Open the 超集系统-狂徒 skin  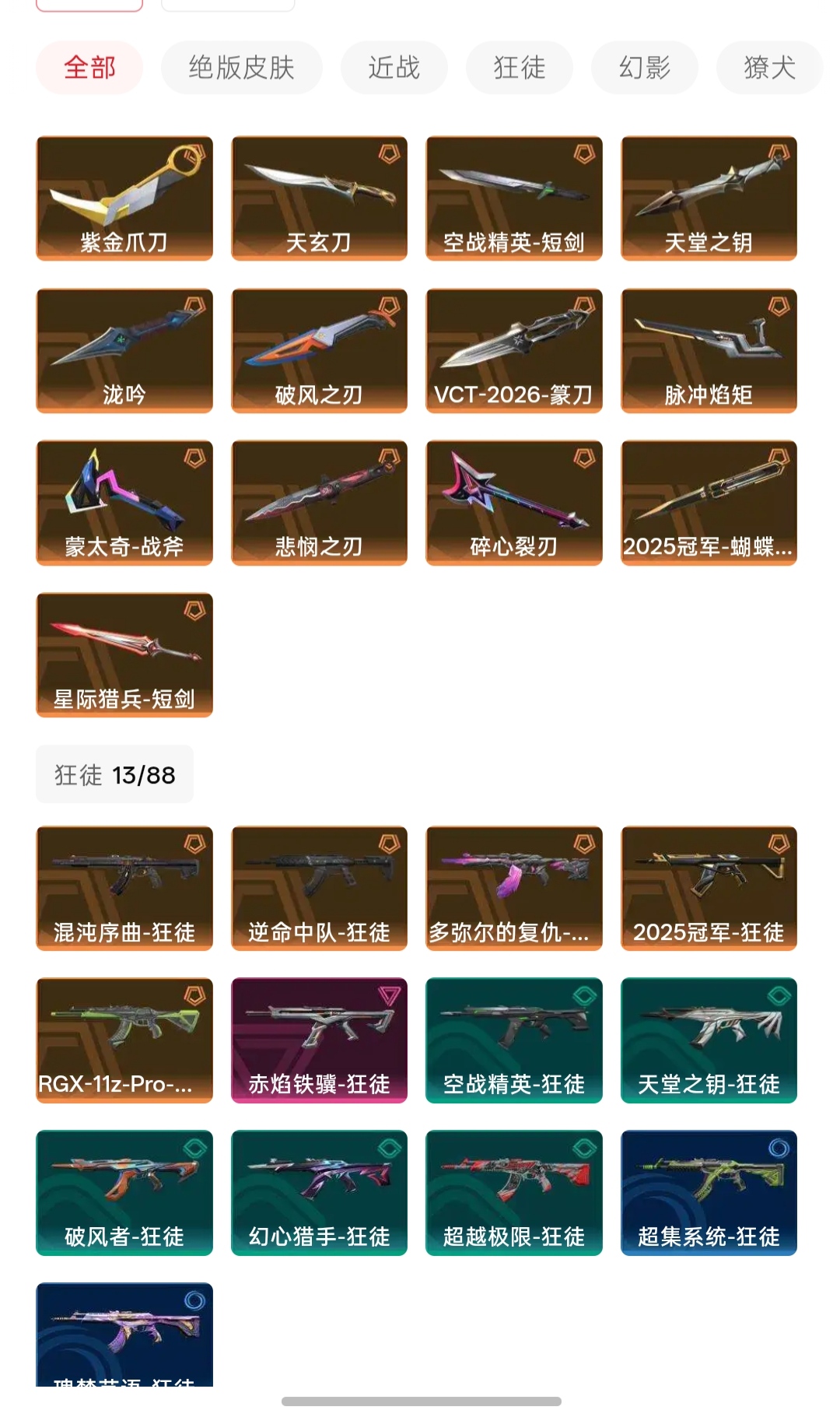(709, 1193)
